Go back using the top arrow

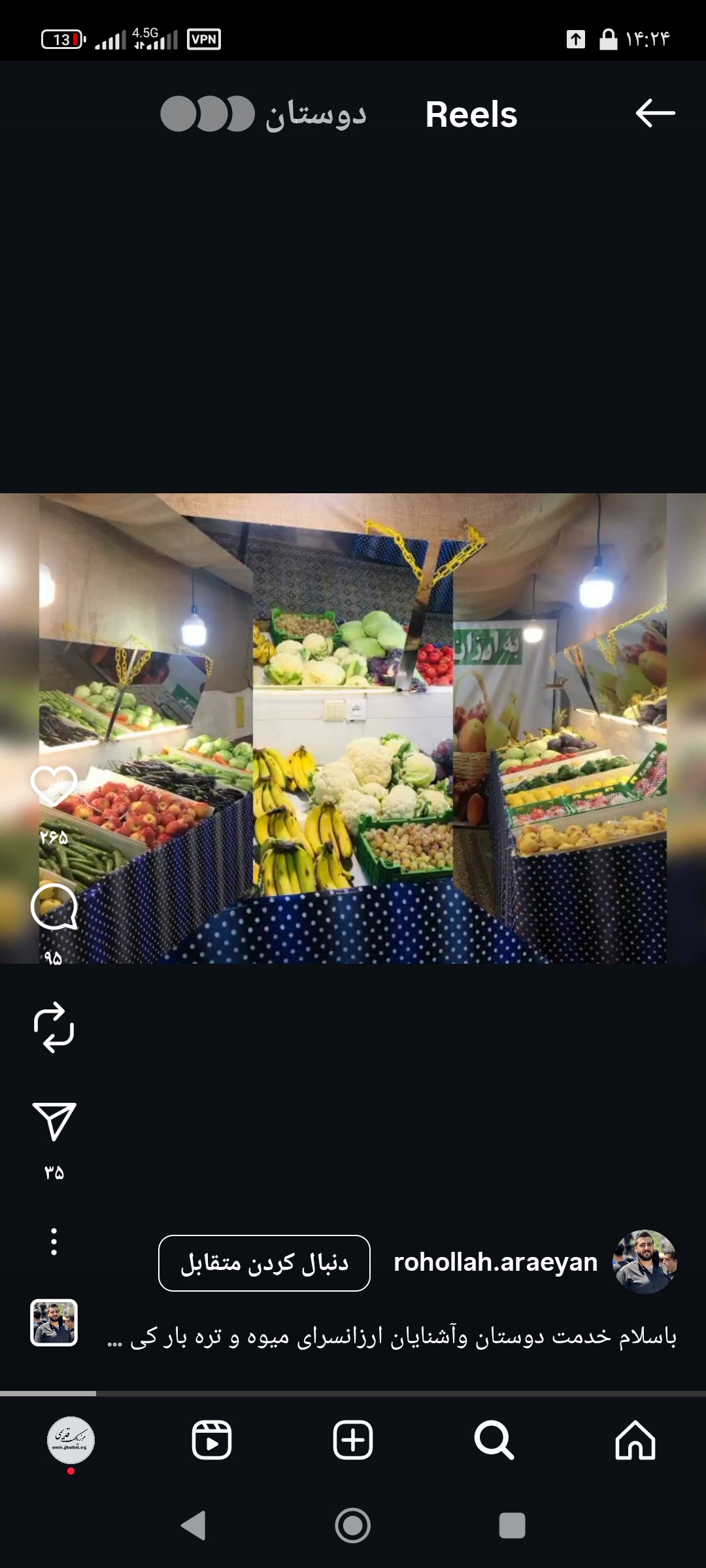[655, 113]
